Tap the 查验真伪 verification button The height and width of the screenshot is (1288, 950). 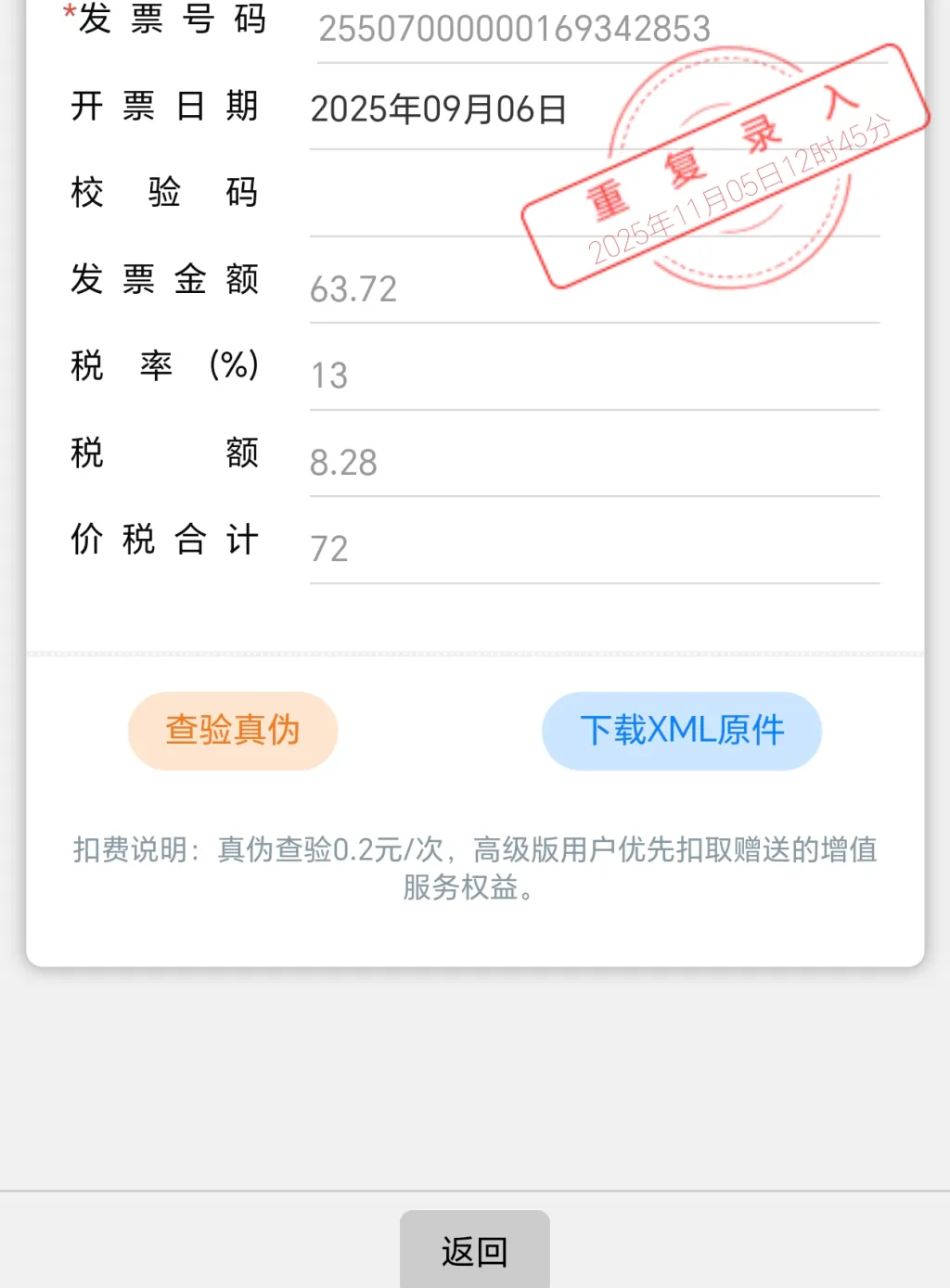pos(232,731)
